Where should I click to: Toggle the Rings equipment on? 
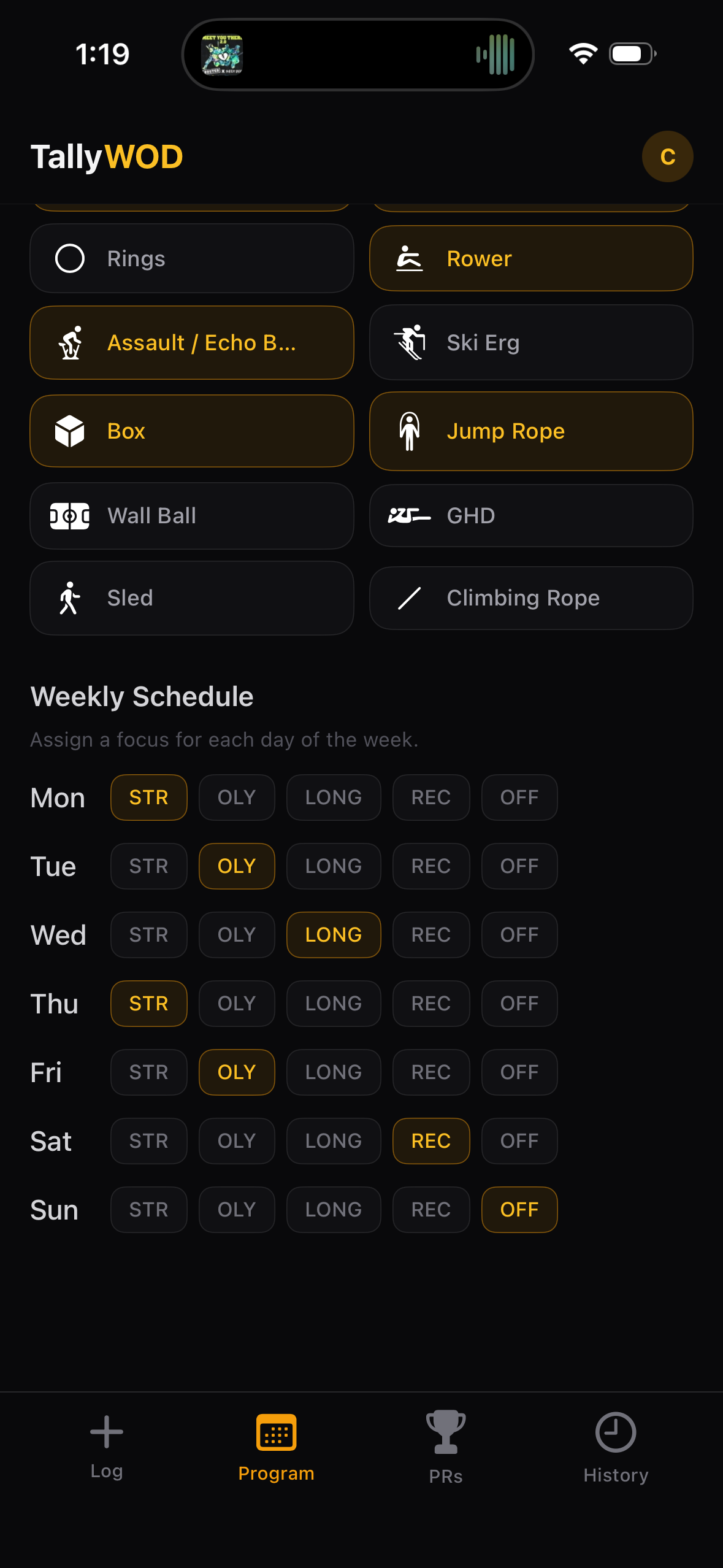(x=191, y=258)
